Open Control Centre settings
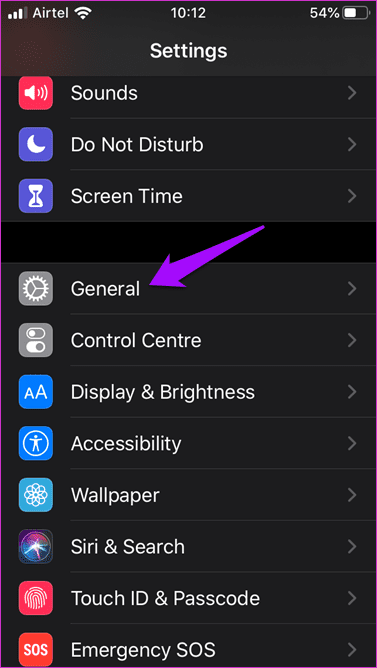Image resolution: width=377 pixels, height=668 pixels. pos(188,340)
